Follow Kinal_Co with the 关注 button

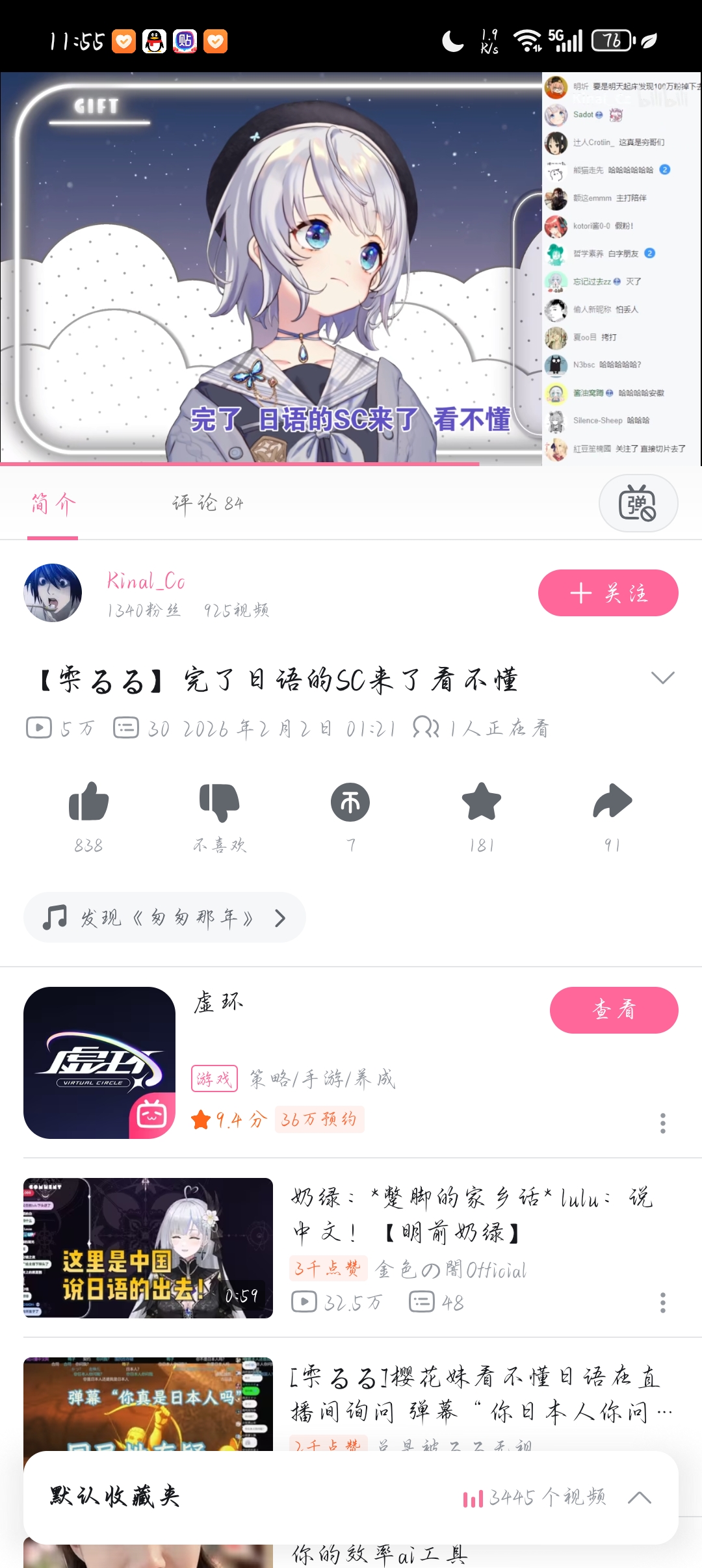[x=608, y=593]
